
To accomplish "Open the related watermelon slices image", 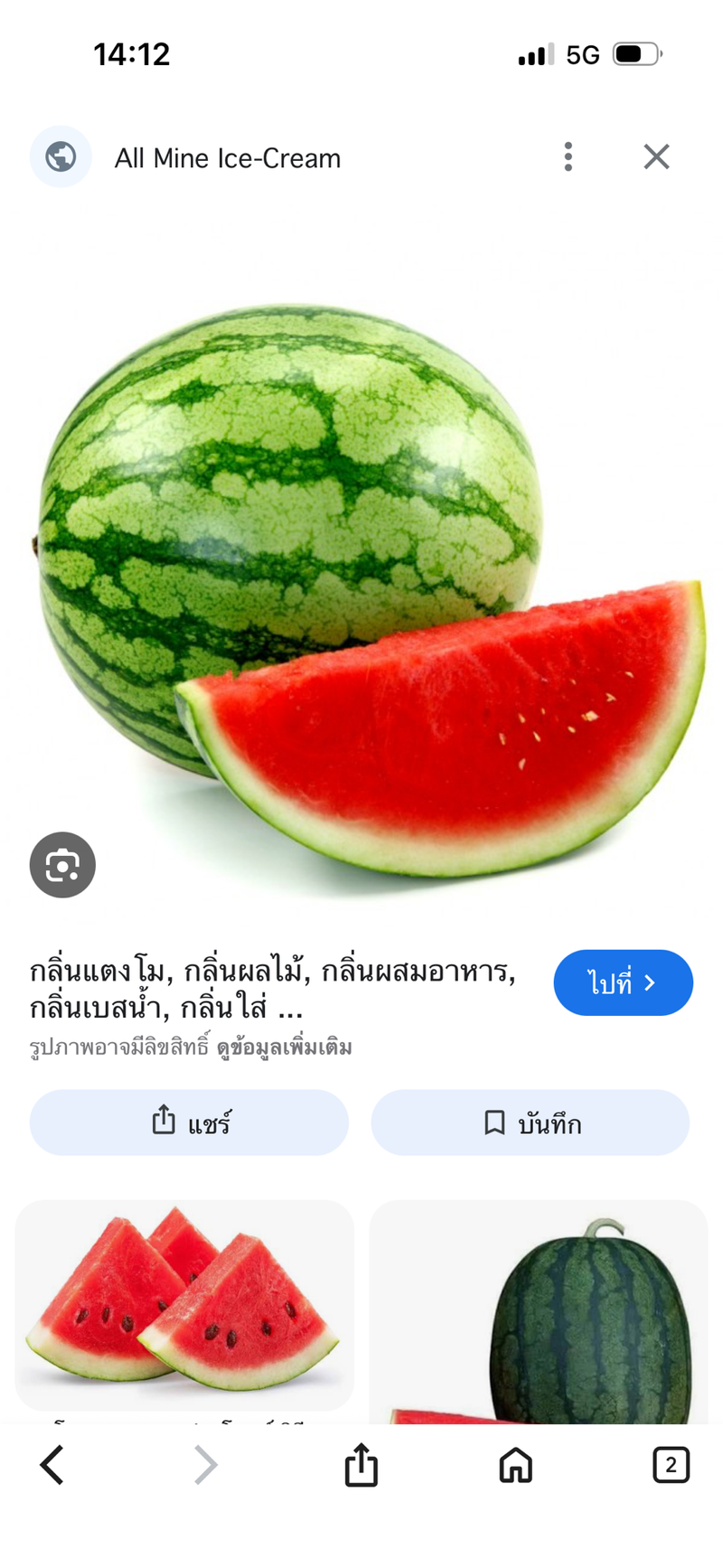I will (x=184, y=1305).
